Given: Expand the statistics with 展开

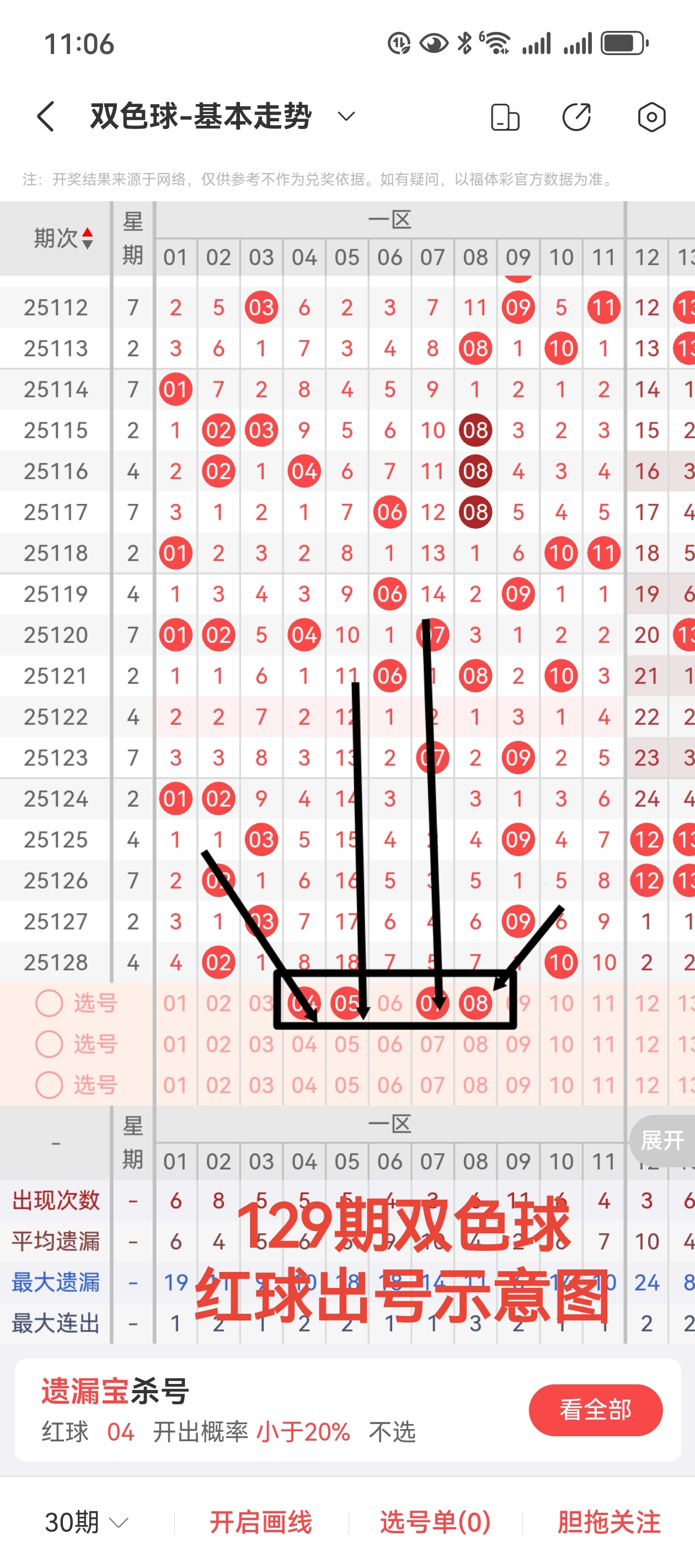Looking at the screenshot, I should click(x=662, y=1140).
